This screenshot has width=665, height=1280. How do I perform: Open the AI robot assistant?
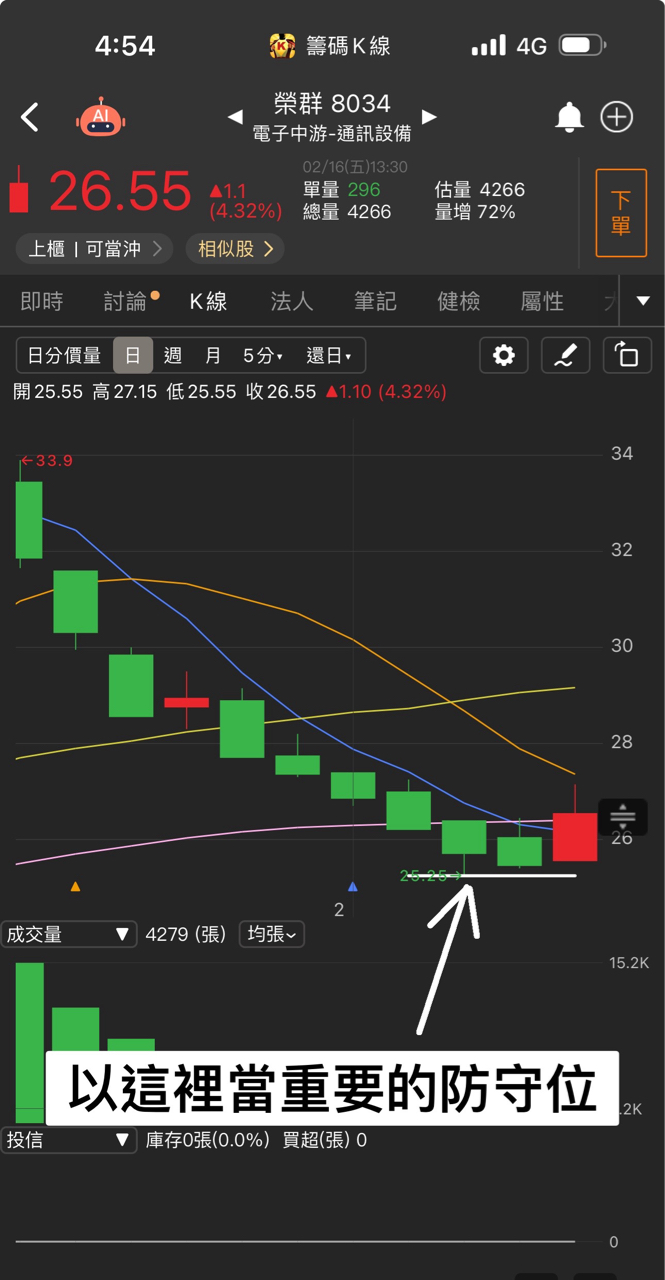[100, 117]
